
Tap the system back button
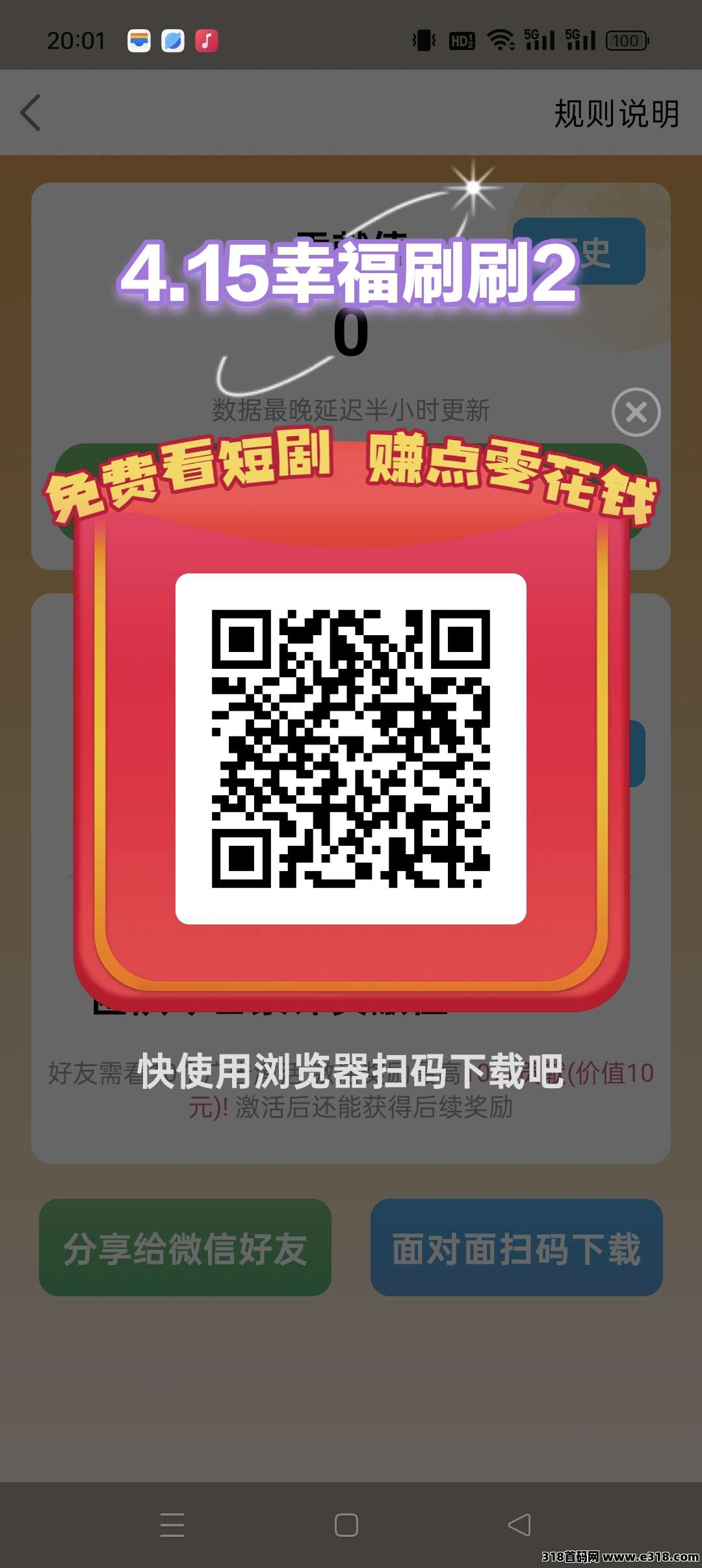click(519, 1524)
